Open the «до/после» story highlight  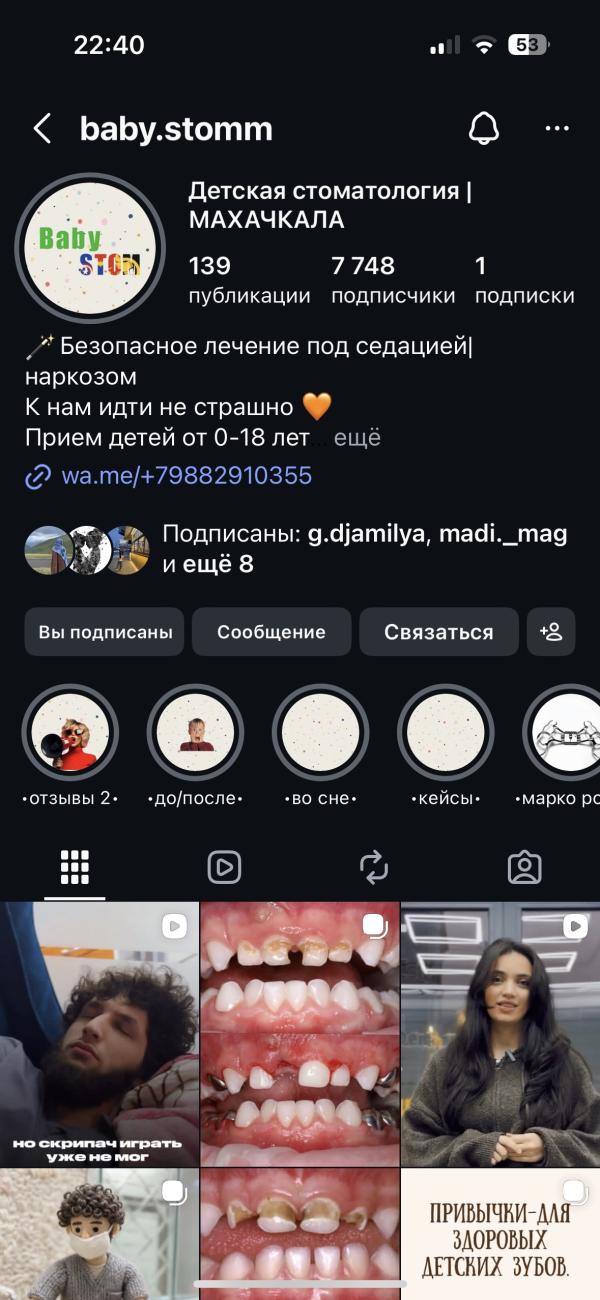pyautogui.click(x=195, y=733)
